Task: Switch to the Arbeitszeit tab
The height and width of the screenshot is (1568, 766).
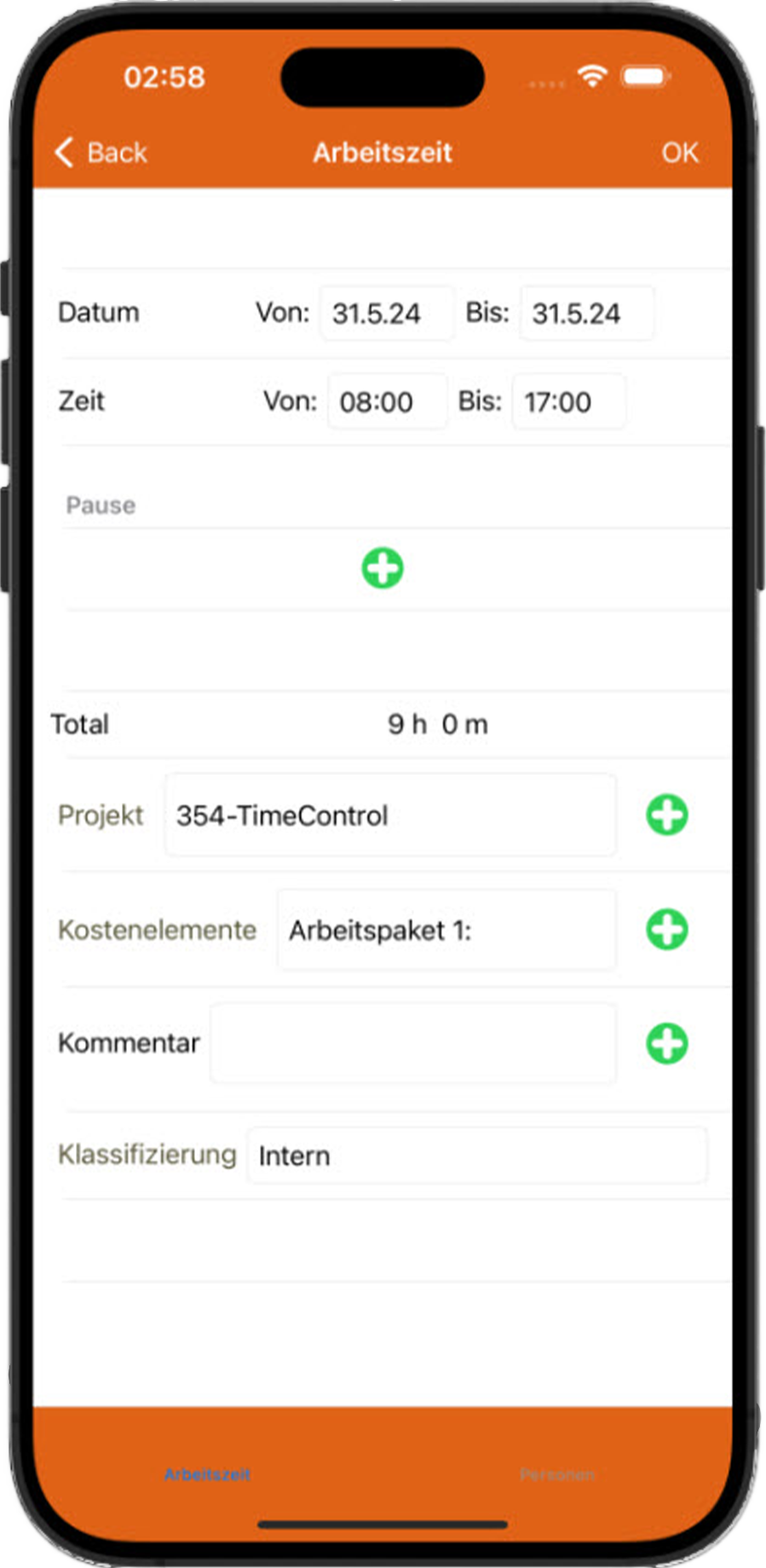Action: (207, 1474)
